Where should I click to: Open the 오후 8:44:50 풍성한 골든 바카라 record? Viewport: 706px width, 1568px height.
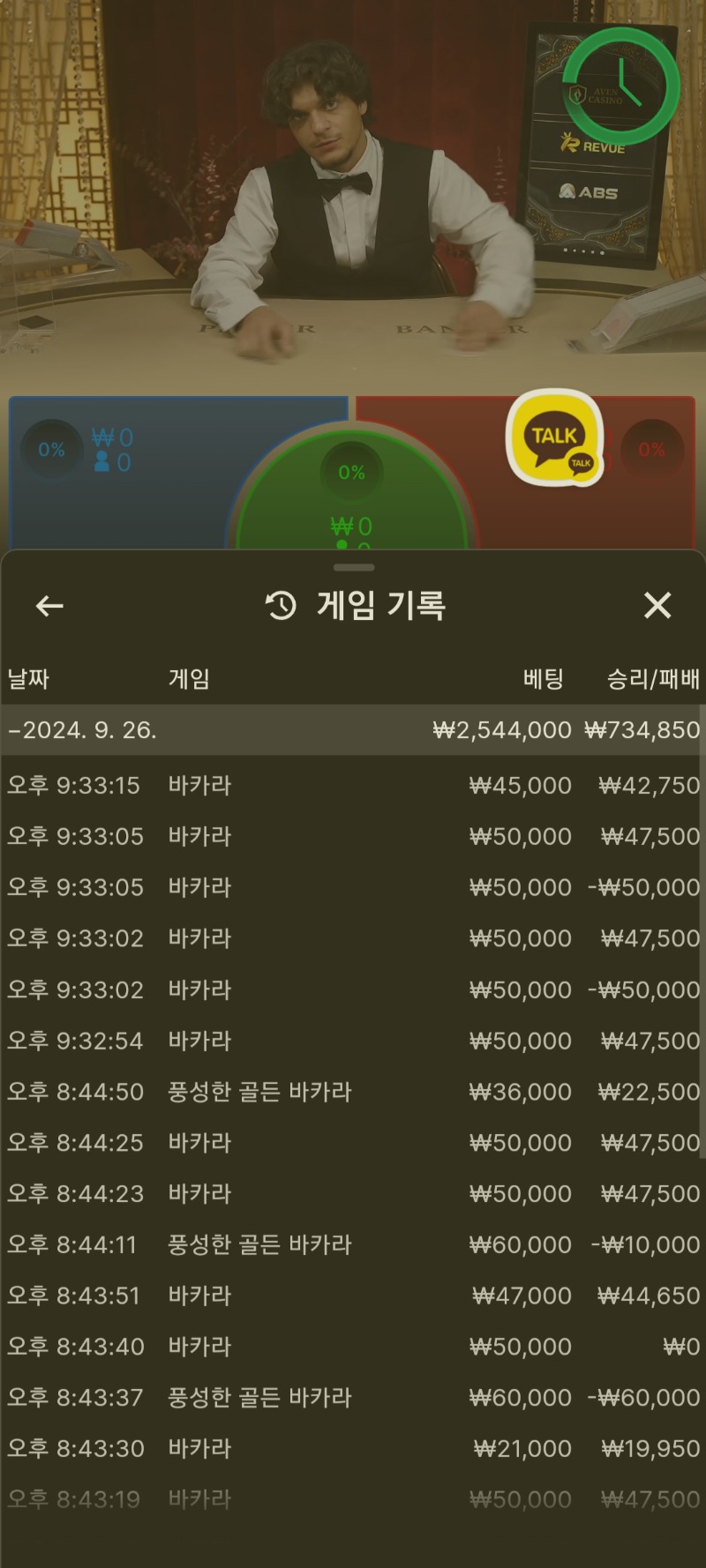[353, 1092]
